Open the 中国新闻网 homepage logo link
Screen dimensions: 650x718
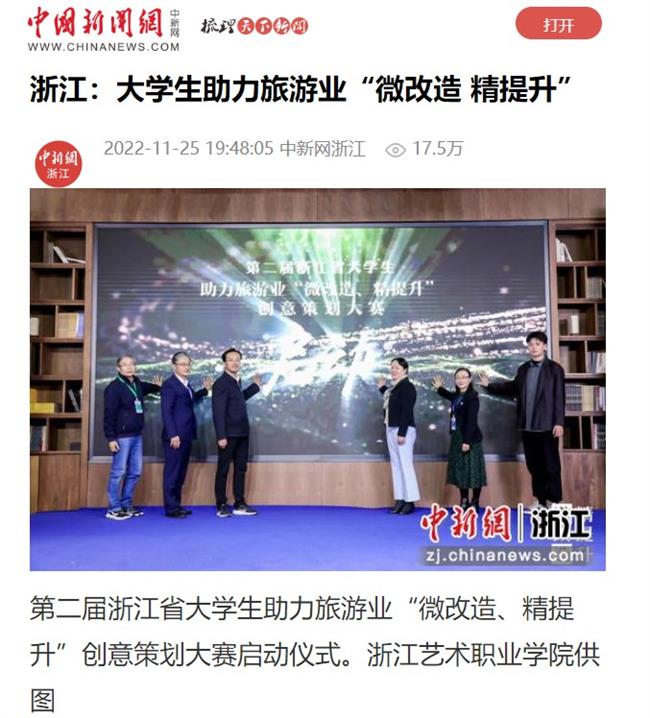coord(103,28)
